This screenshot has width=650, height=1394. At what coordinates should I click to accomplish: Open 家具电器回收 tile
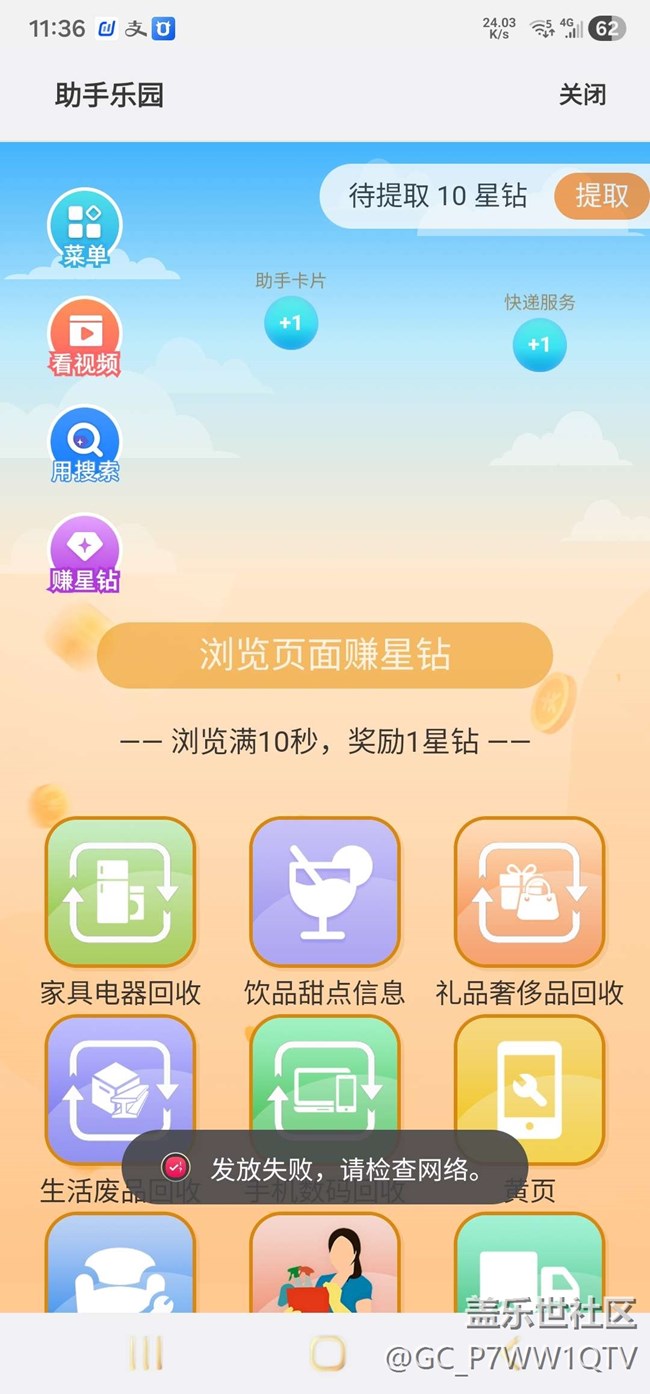(120, 892)
